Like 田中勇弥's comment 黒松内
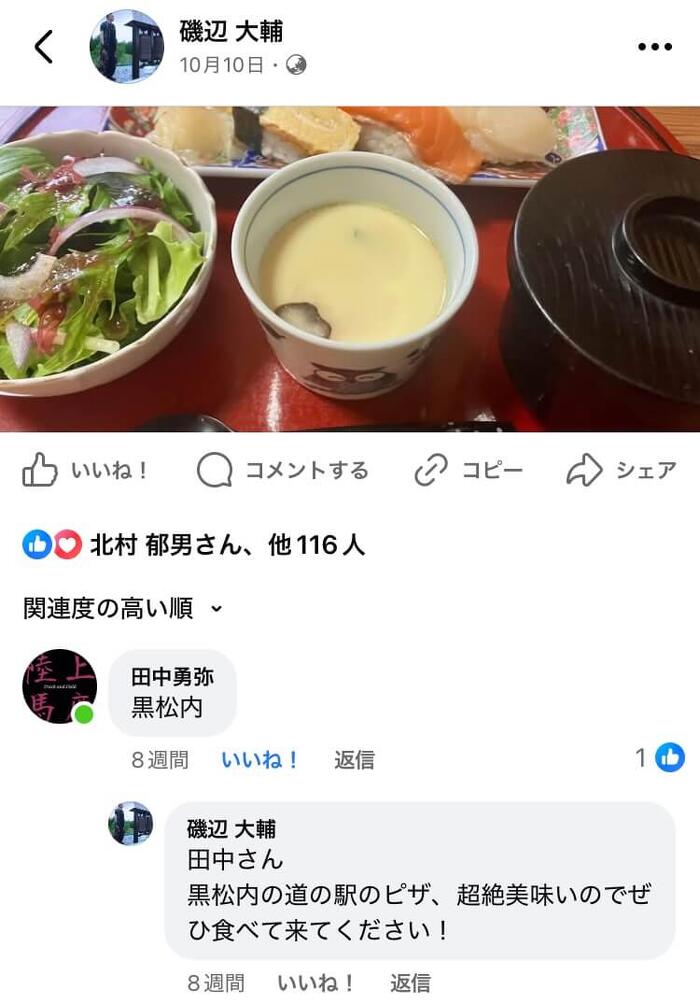Viewport: 700px width, 1003px height. (x=260, y=760)
